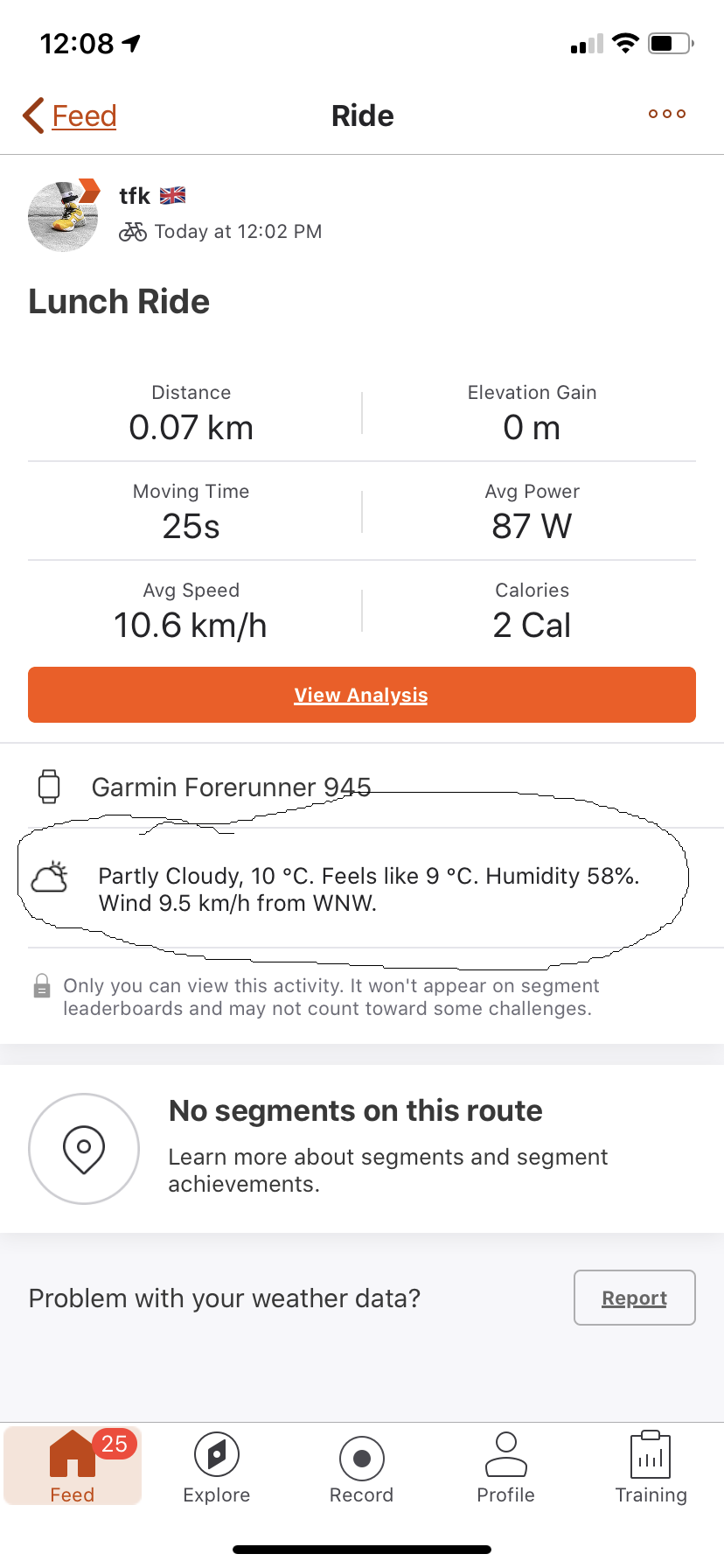This screenshot has width=724, height=1568.
Task: Switch to the Explore tab
Action: [x=217, y=1466]
